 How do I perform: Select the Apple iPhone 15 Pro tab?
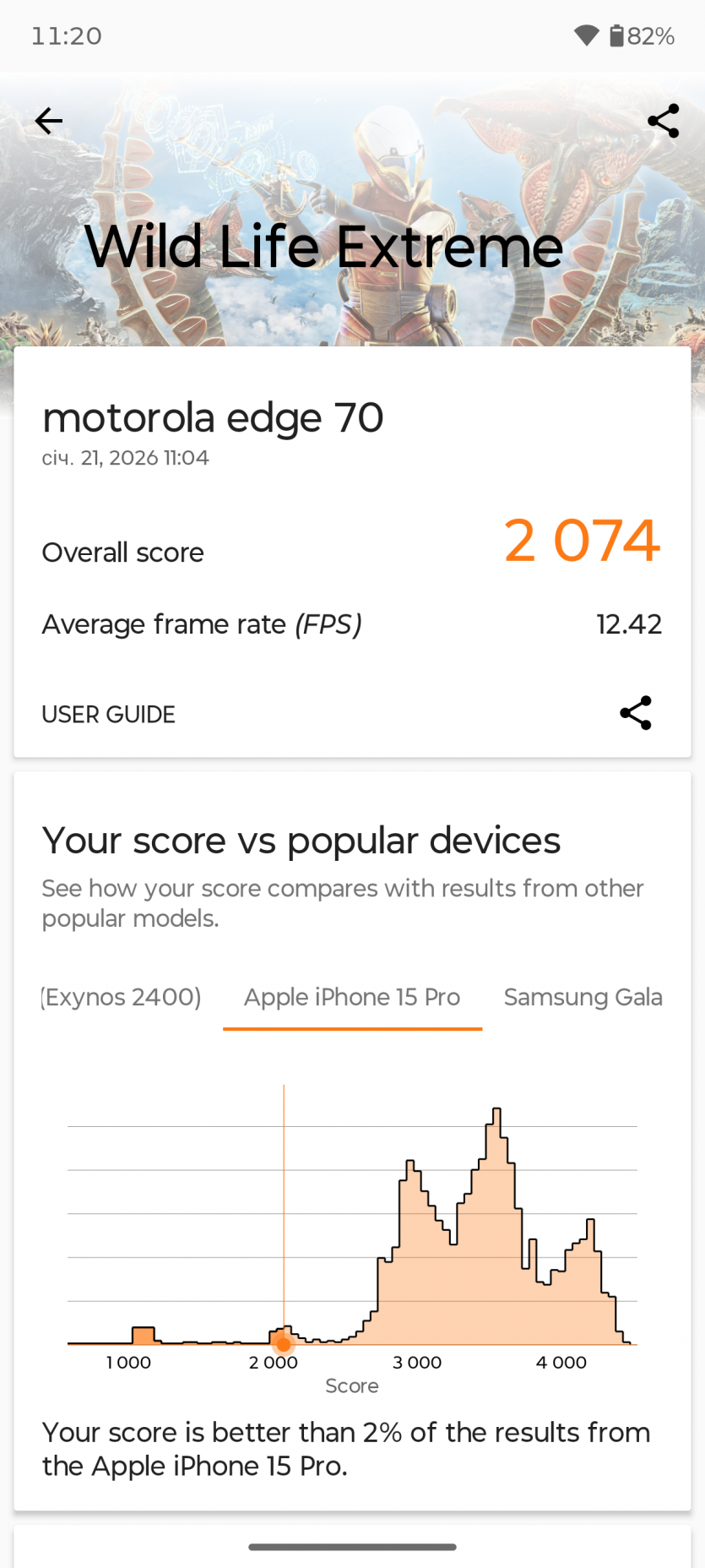click(x=352, y=998)
